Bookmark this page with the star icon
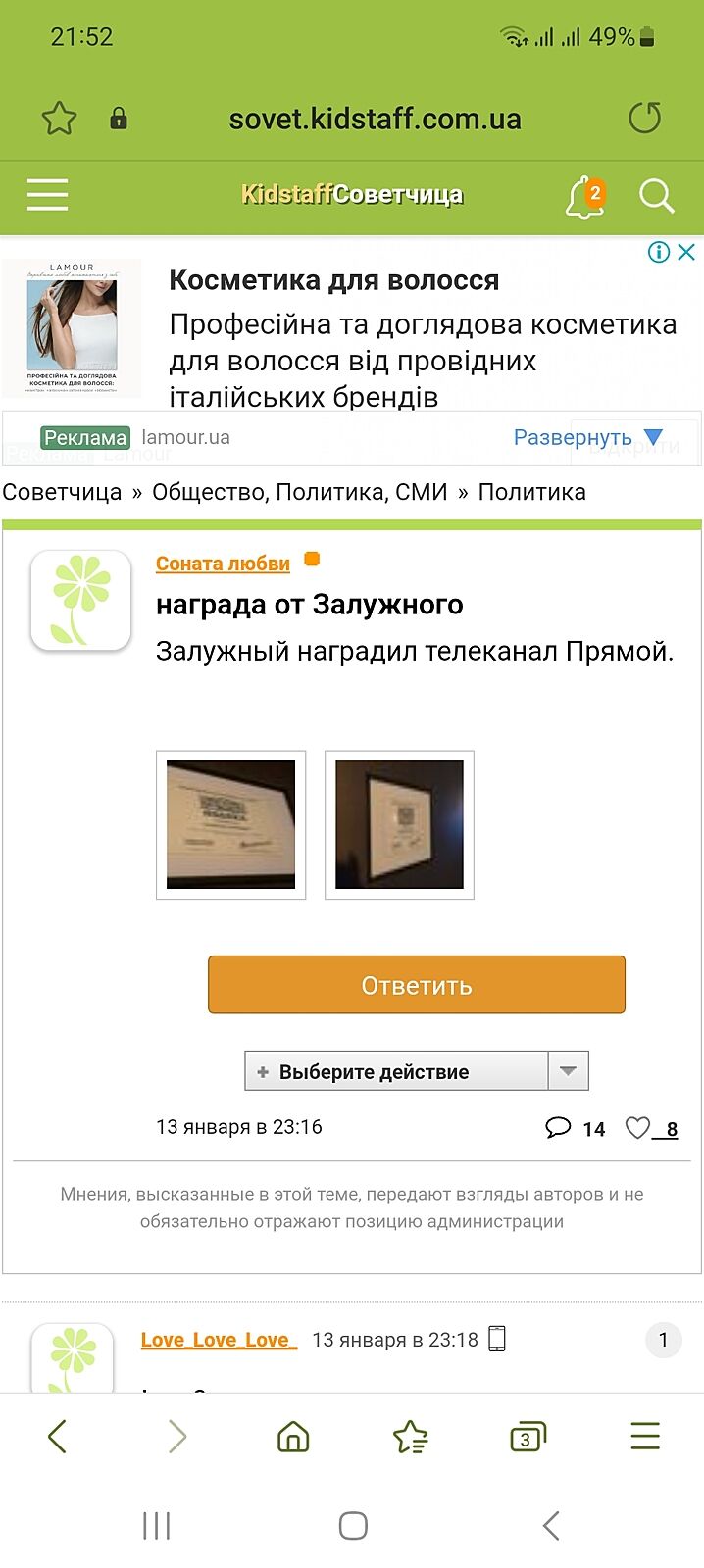 [59, 119]
